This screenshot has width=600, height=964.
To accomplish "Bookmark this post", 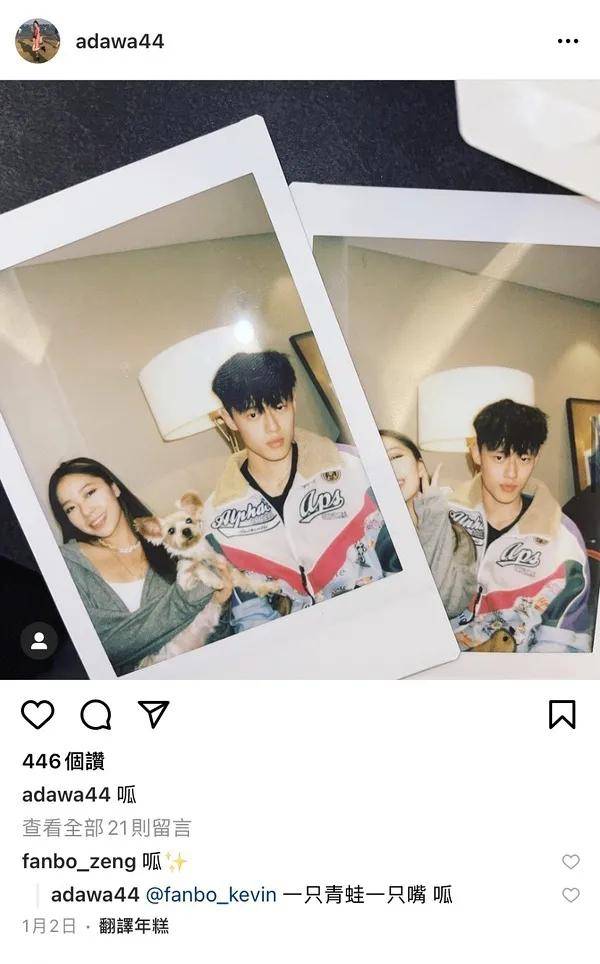I will click(561, 714).
